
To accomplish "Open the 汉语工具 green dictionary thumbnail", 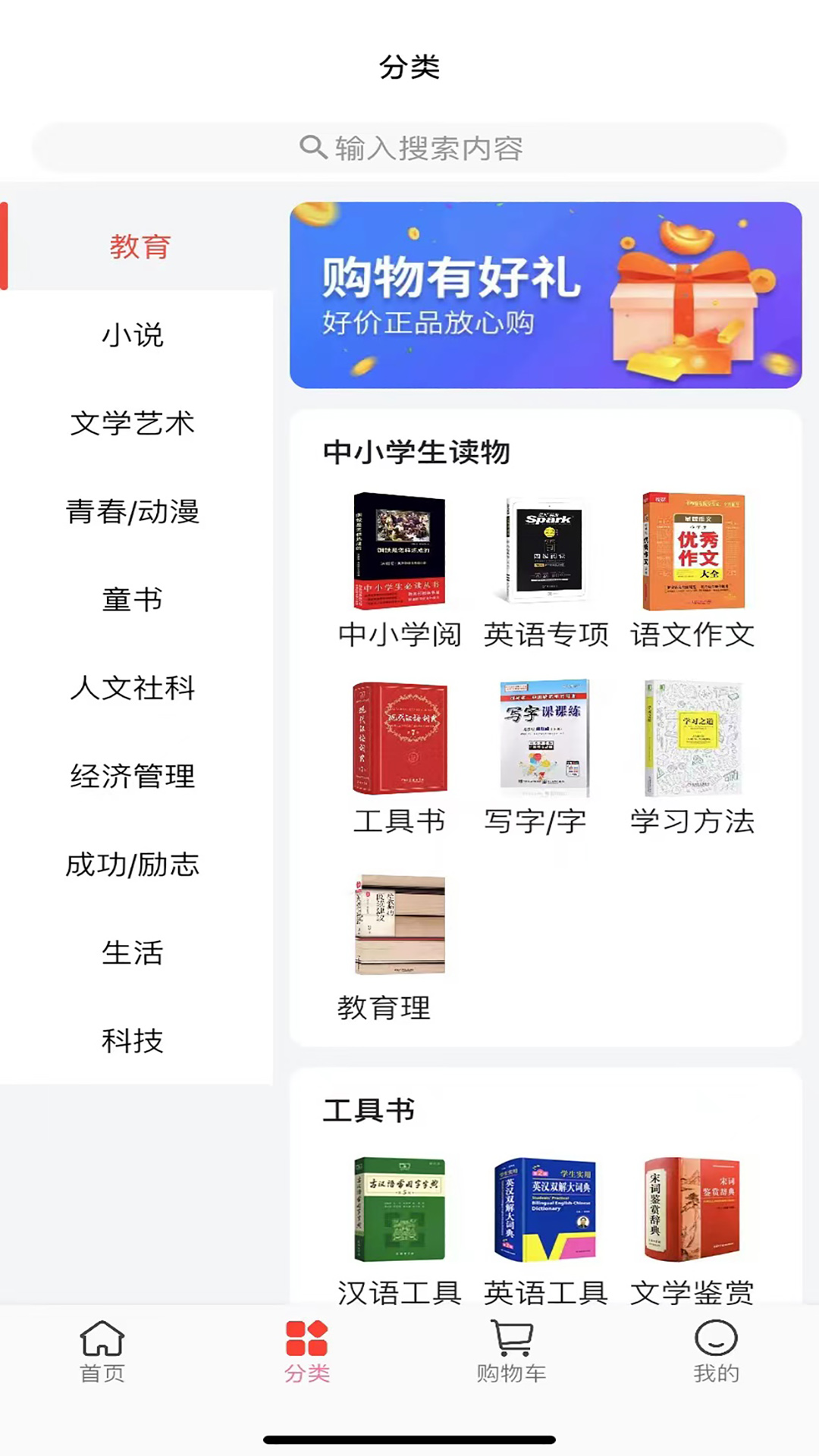I will [398, 1209].
